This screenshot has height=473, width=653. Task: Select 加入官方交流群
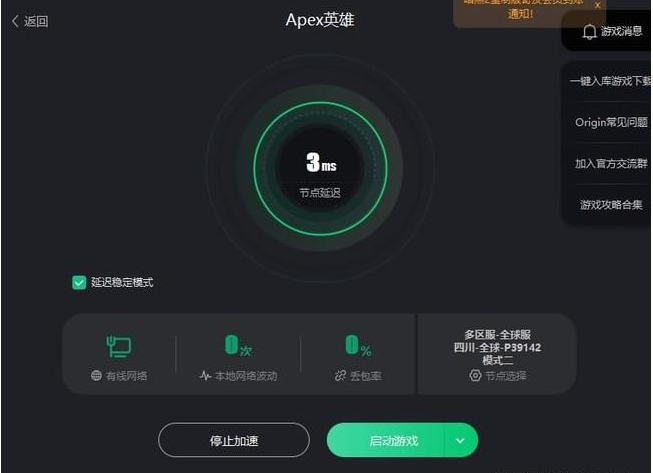[611, 163]
